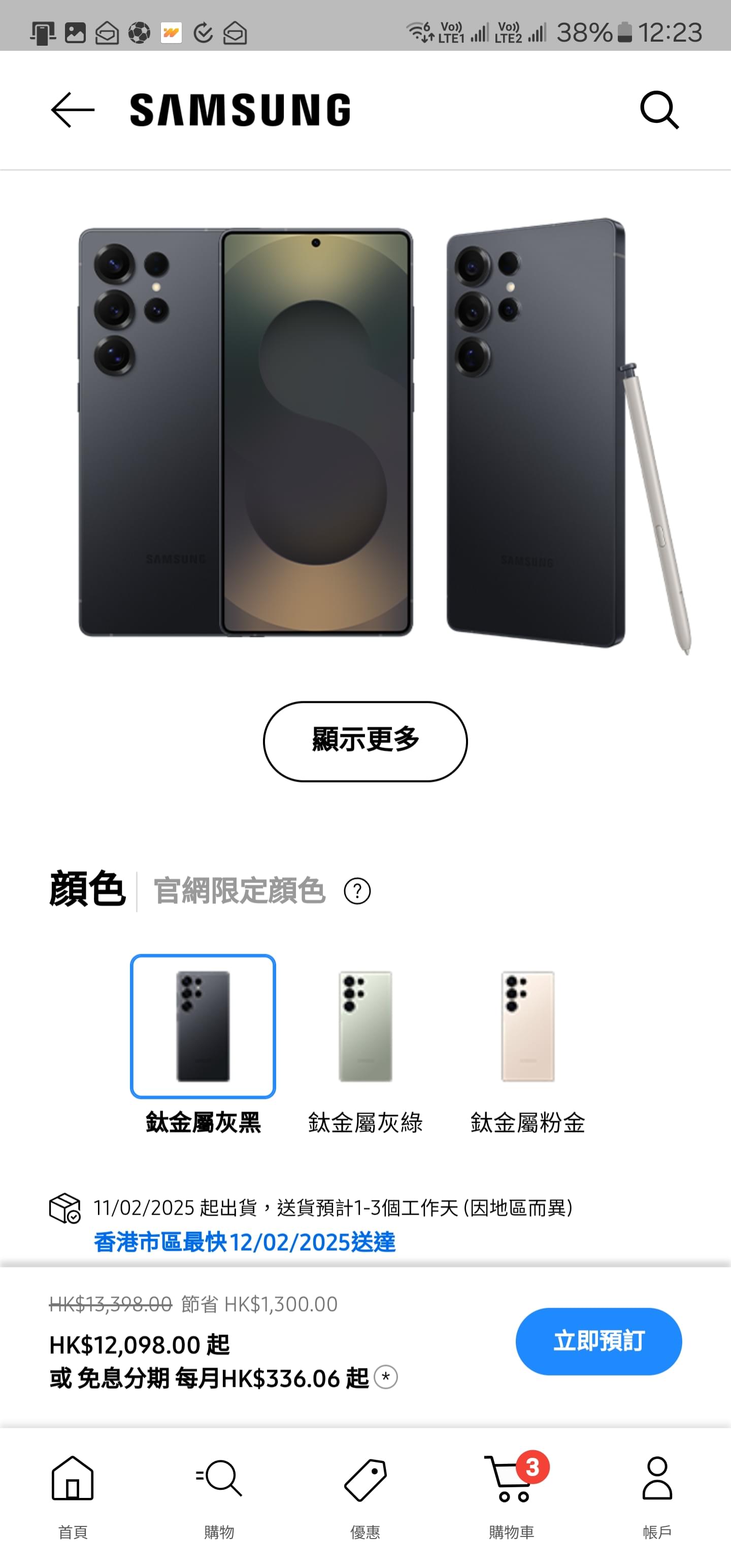Select the 鈦金屬灰黑 color option
The height and width of the screenshot is (1568, 731).
point(203,1026)
